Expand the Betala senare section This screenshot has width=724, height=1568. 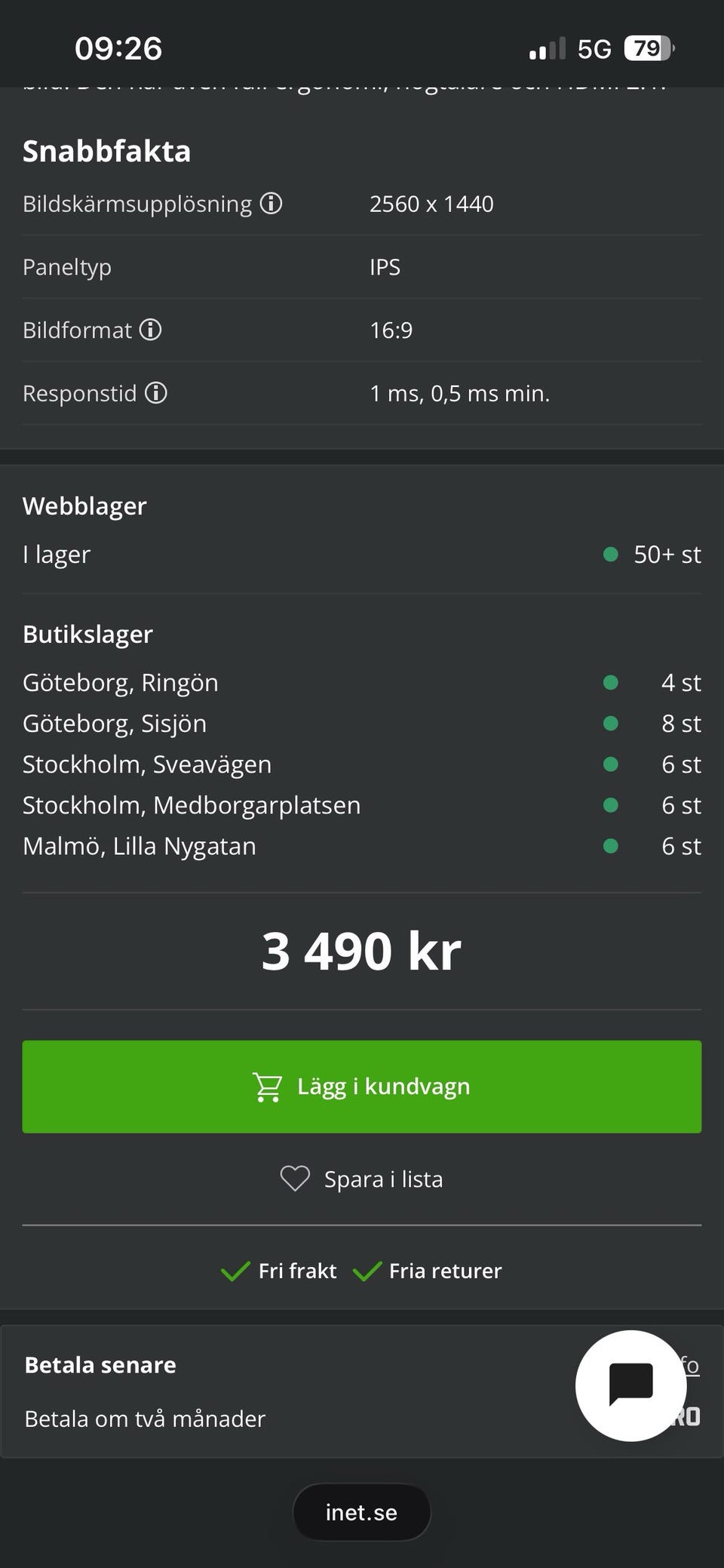pos(100,1364)
